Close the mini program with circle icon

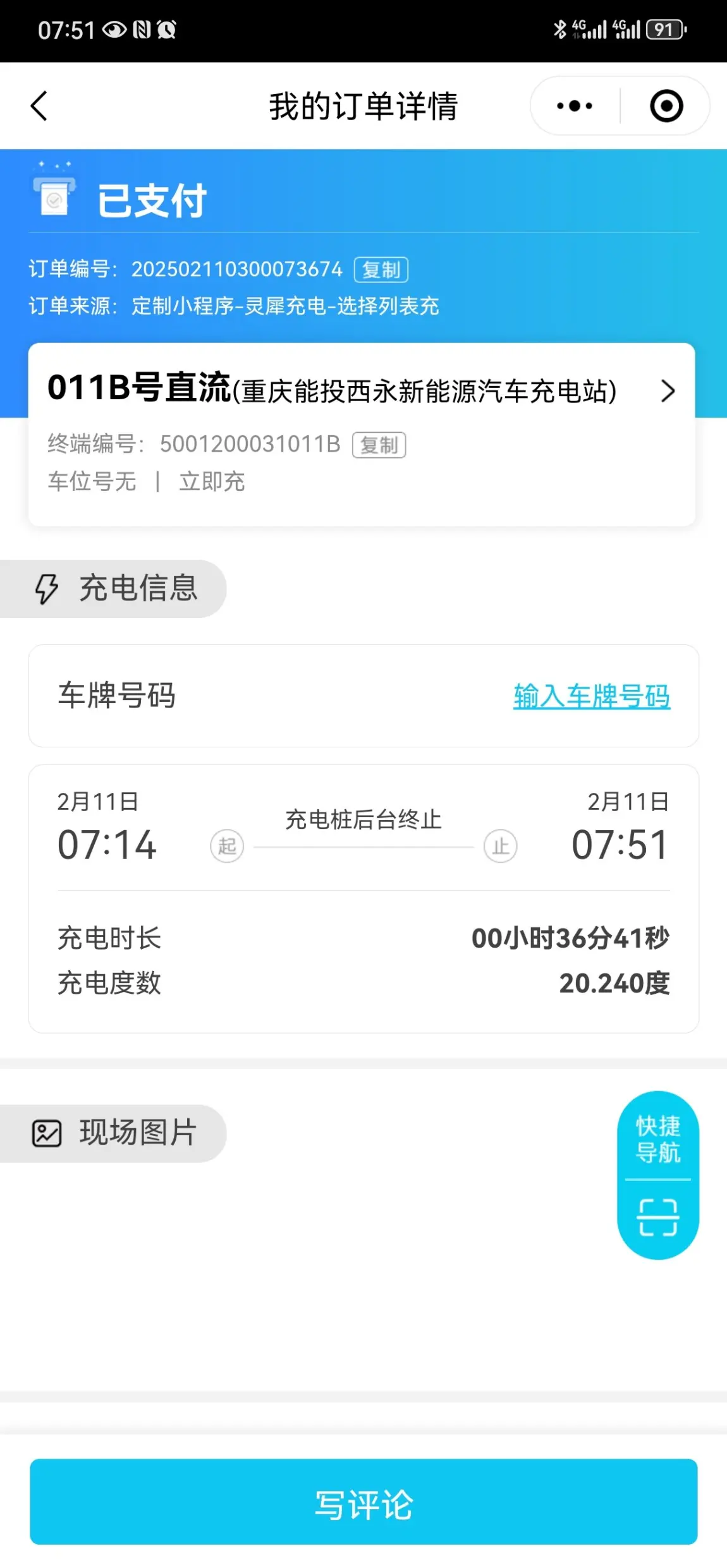pos(666,106)
